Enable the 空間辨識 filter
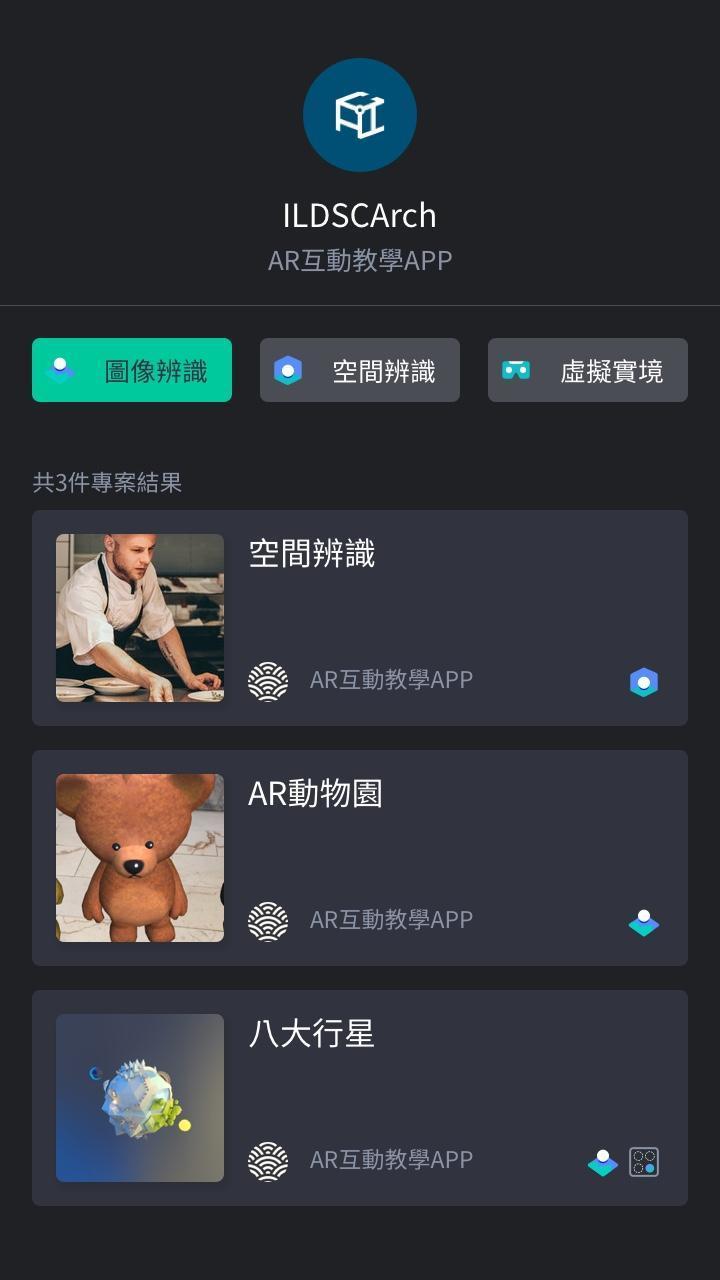 (360, 370)
